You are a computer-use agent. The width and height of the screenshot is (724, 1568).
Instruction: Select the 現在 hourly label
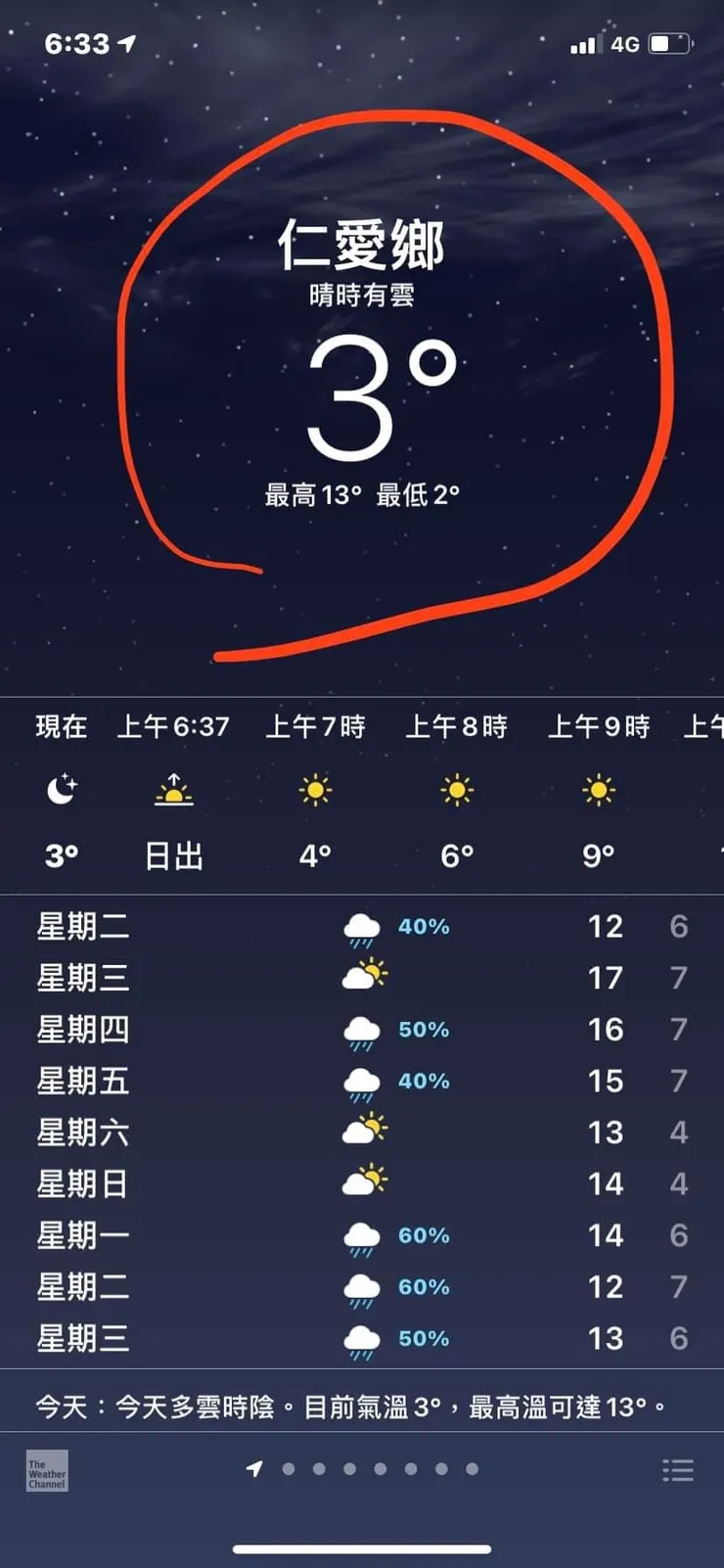point(62,726)
